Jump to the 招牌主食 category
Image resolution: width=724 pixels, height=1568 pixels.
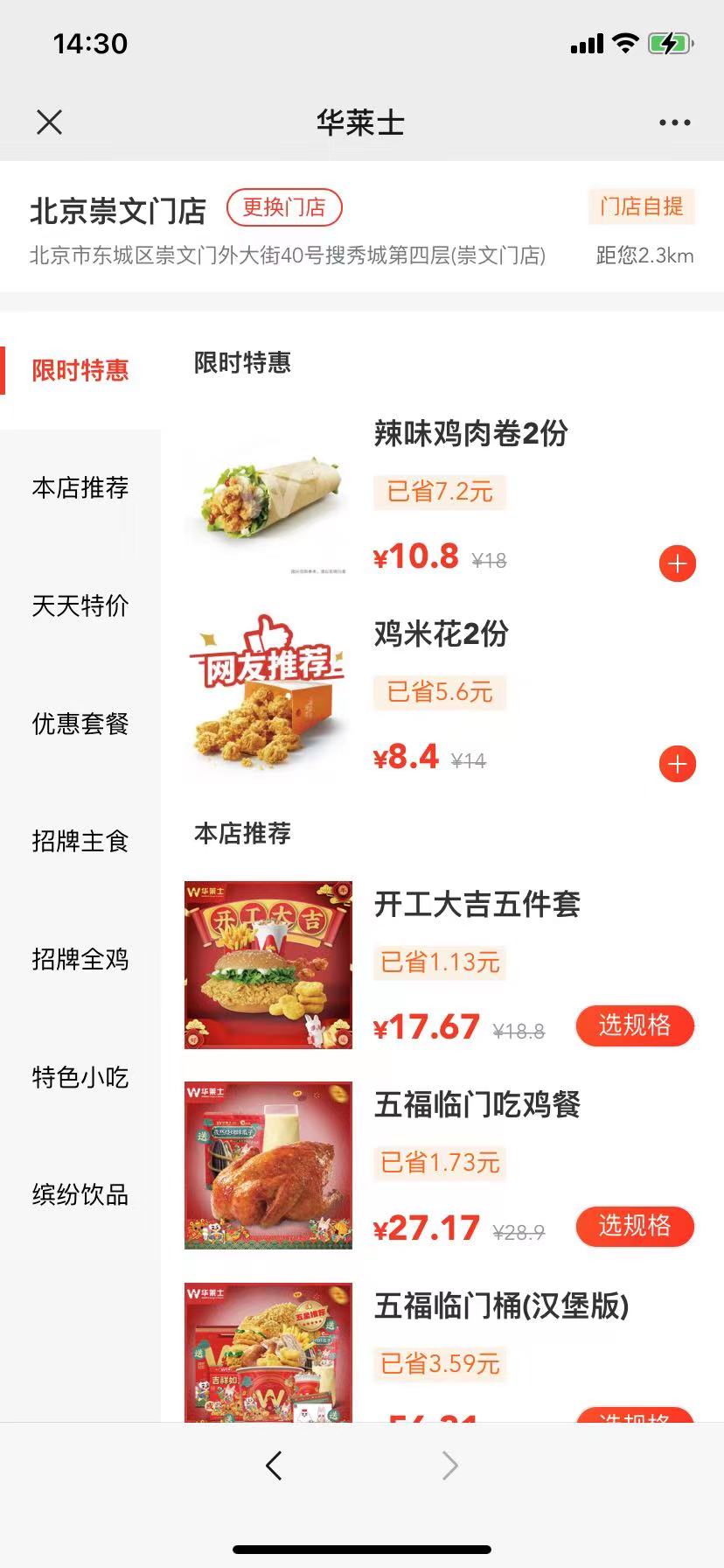click(80, 841)
